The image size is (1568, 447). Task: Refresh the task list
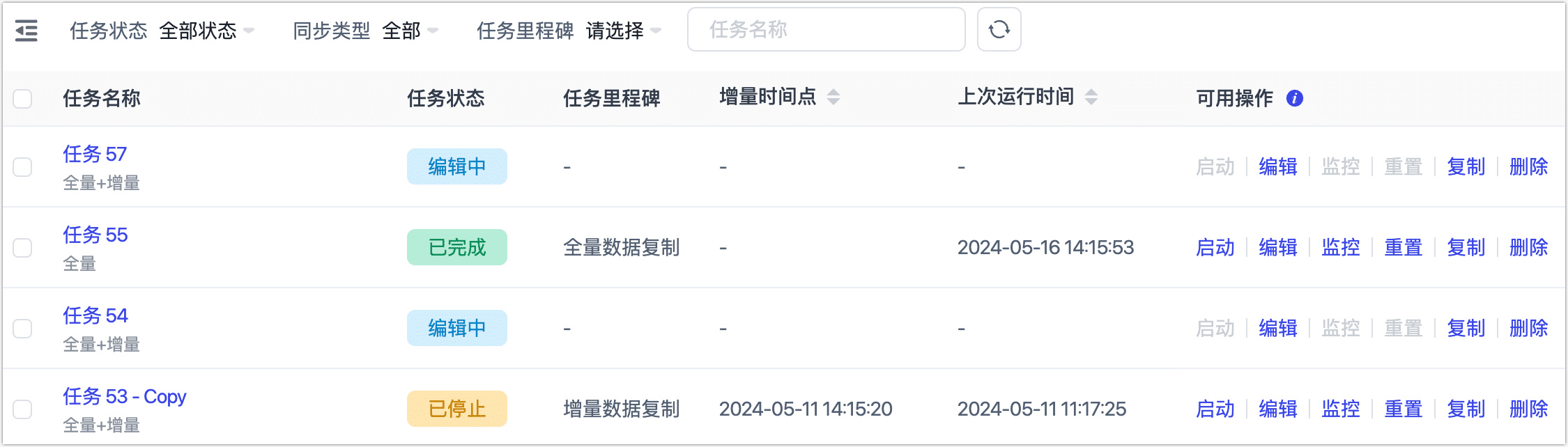[999, 30]
